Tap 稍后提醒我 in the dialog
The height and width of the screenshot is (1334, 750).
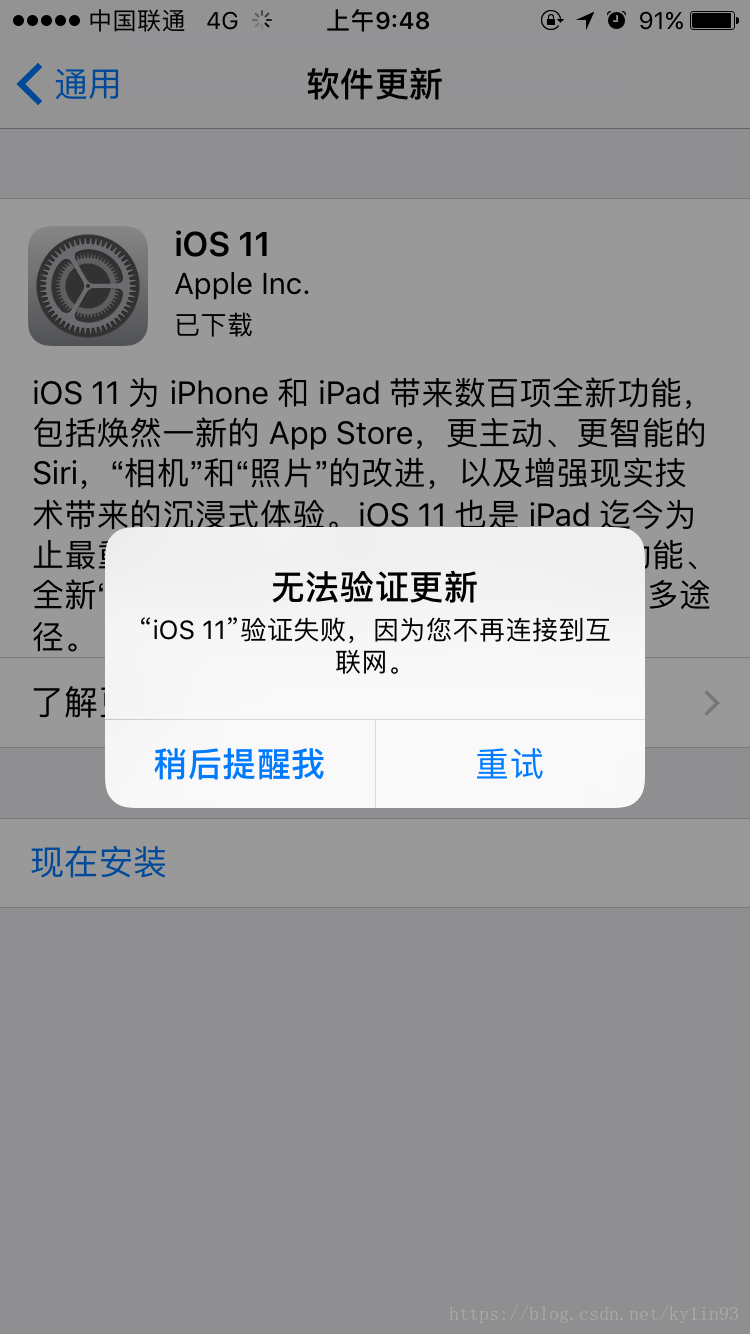239,765
